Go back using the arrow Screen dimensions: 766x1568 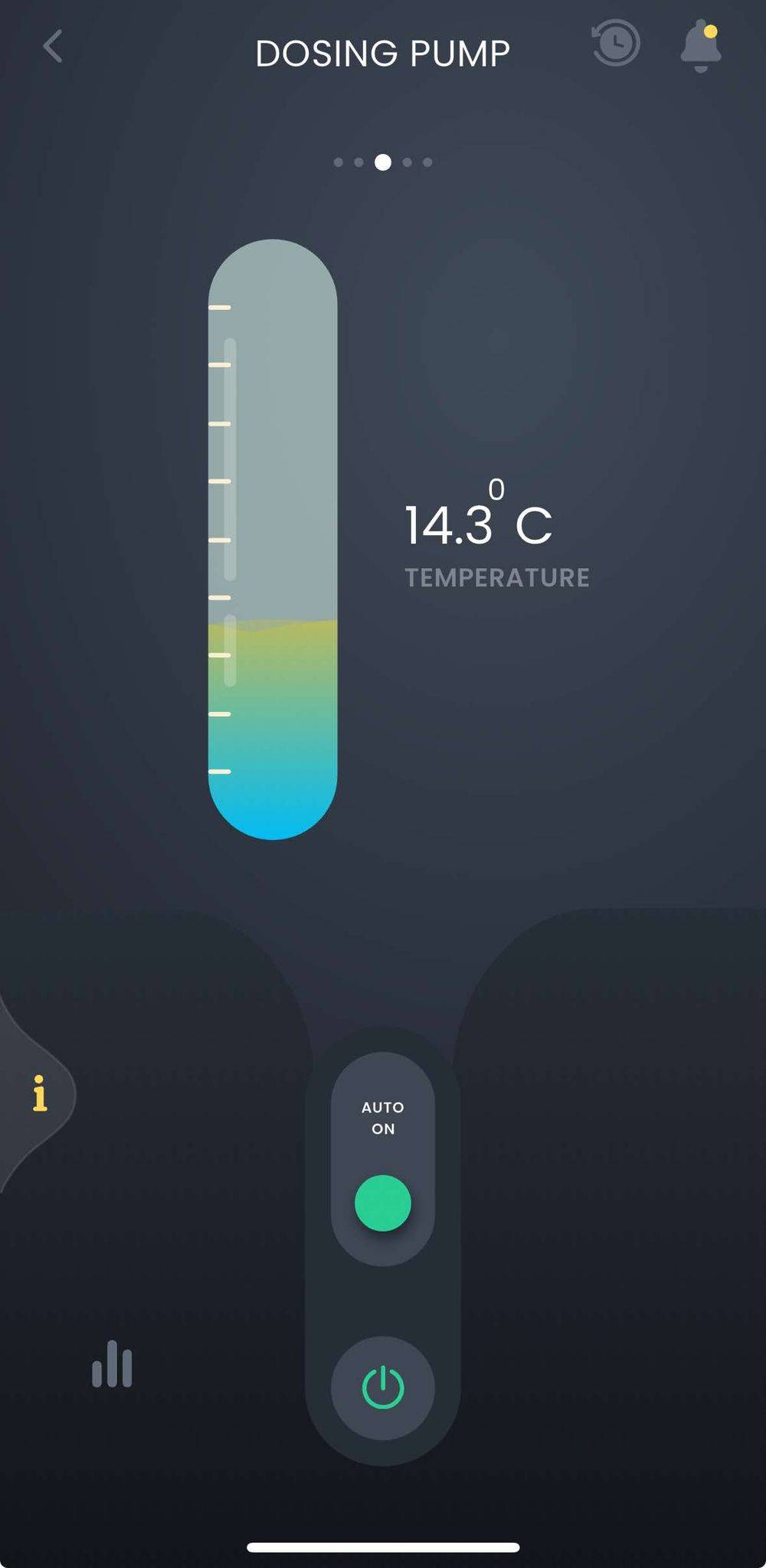click(52, 46)
